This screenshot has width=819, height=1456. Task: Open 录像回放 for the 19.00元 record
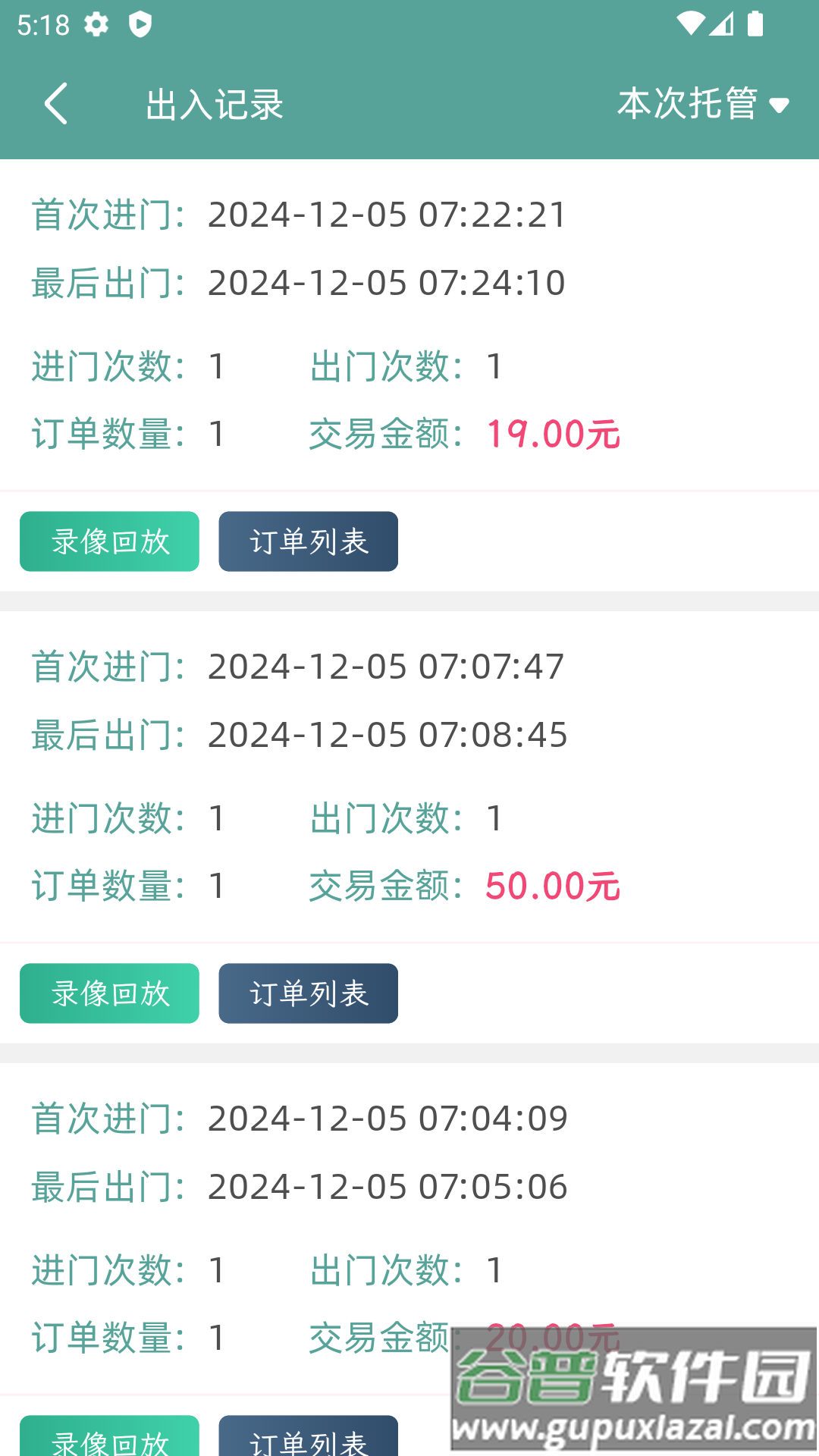pyautogui.click(x=108, y=541)
